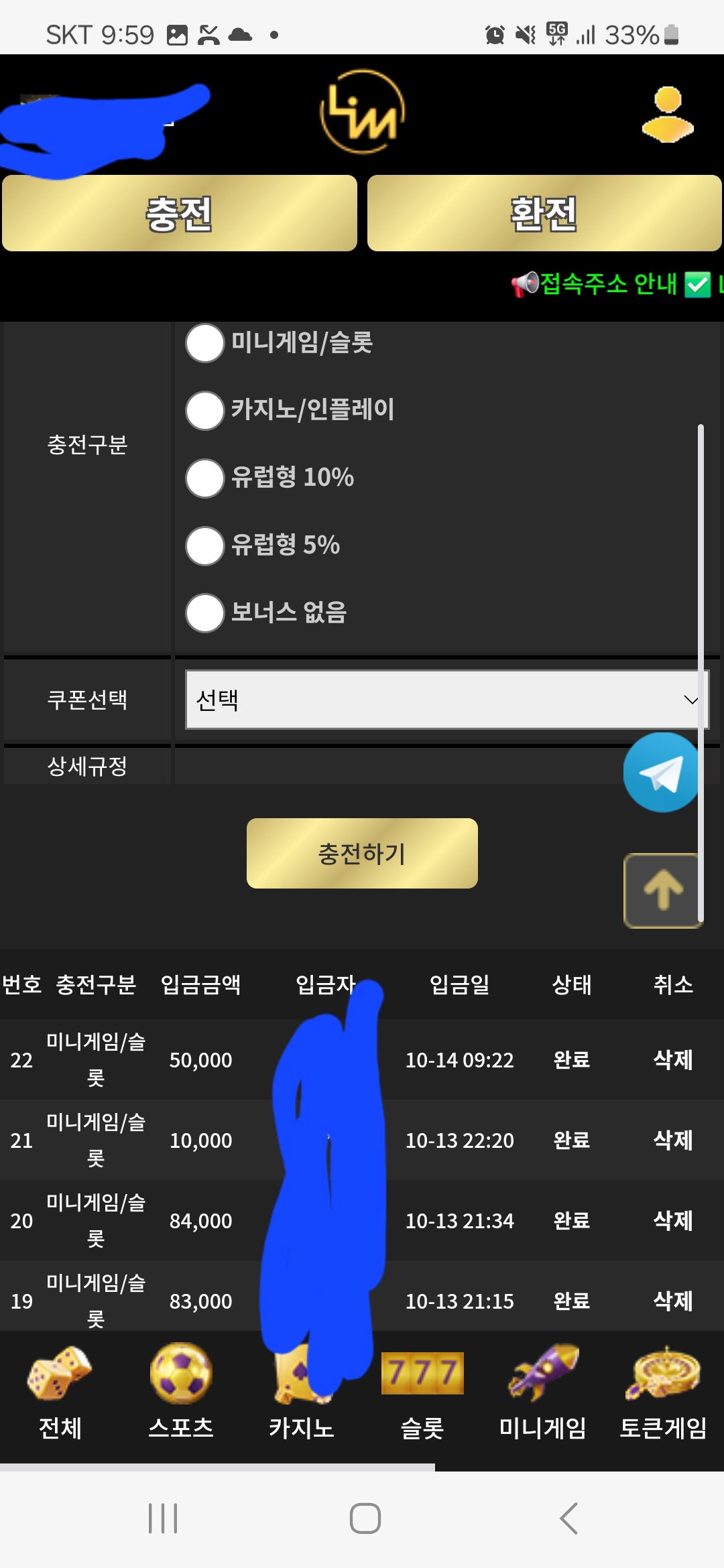The image size is (724, 1568).
Task: Open the Telegram contact bubble
Action: pyautogui.click(x=662, y=773)
